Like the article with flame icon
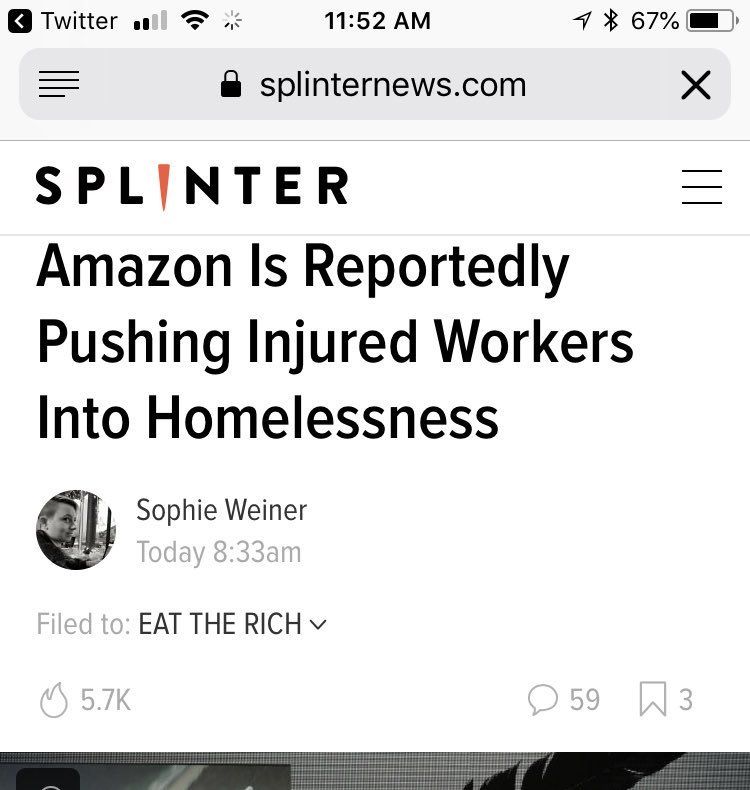750x790 pixels. [54, 700]
